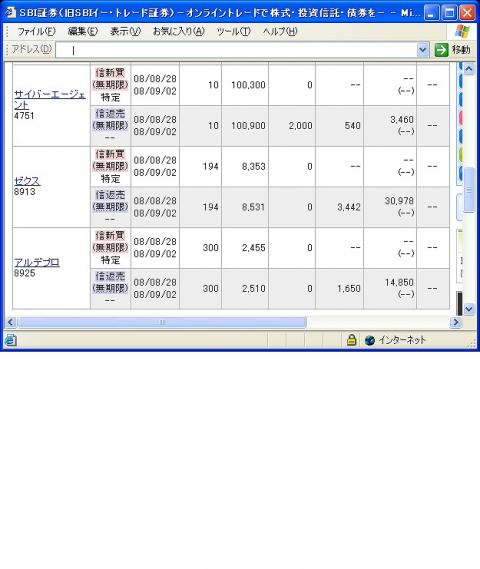The width and height of the screenshot is (480, 569).
Task: Tap the vertical scrollbar down arrow
Action: click(x=469, y=309)
